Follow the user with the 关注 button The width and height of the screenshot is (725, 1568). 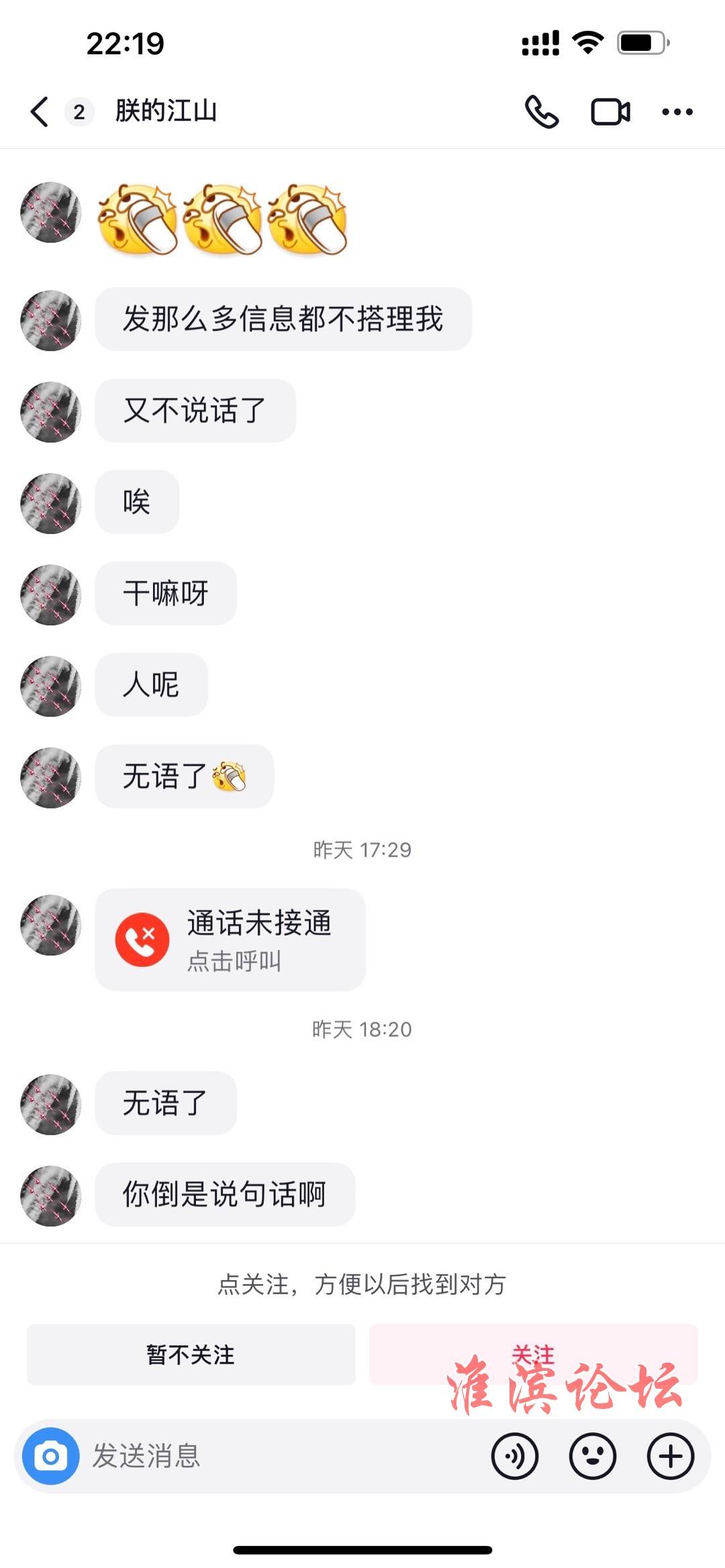coord(533,1354)
